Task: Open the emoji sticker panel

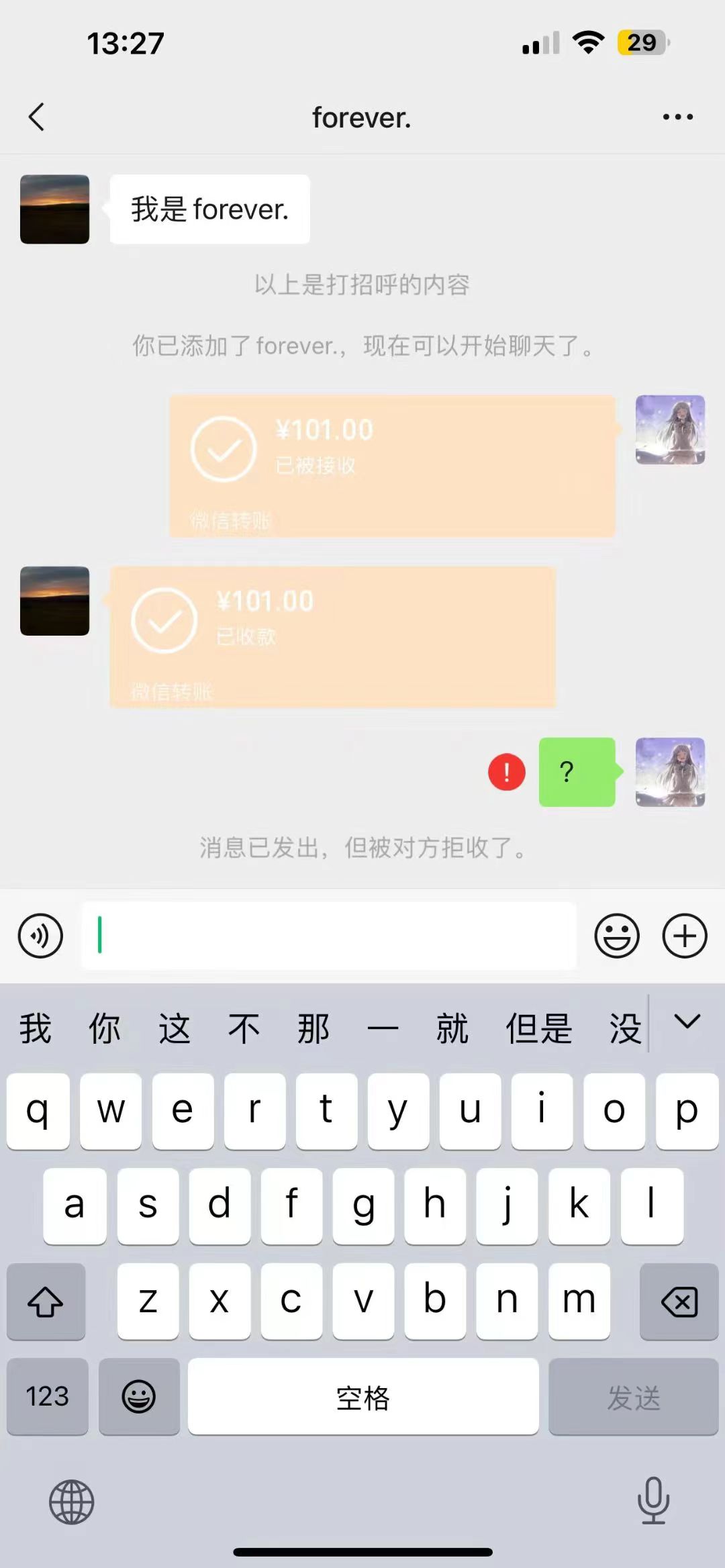Action: (x=616, y=936)
